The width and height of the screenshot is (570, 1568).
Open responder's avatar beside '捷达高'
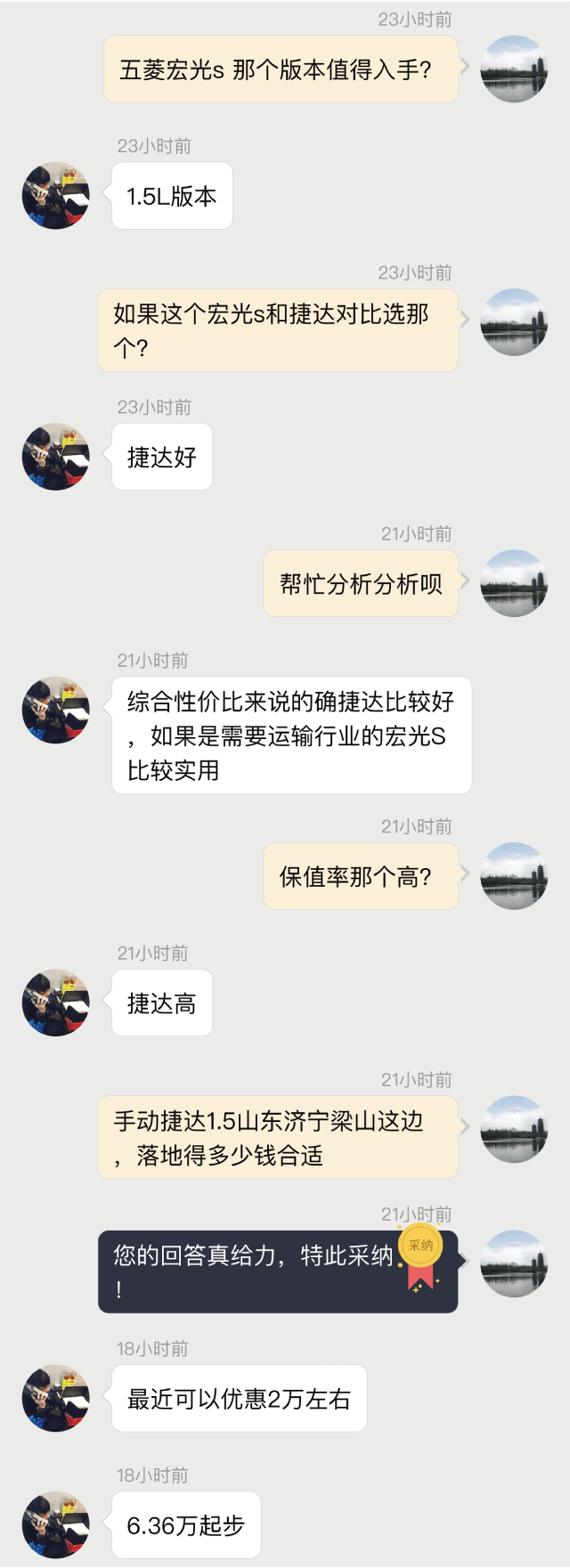tap(56, 1003)
